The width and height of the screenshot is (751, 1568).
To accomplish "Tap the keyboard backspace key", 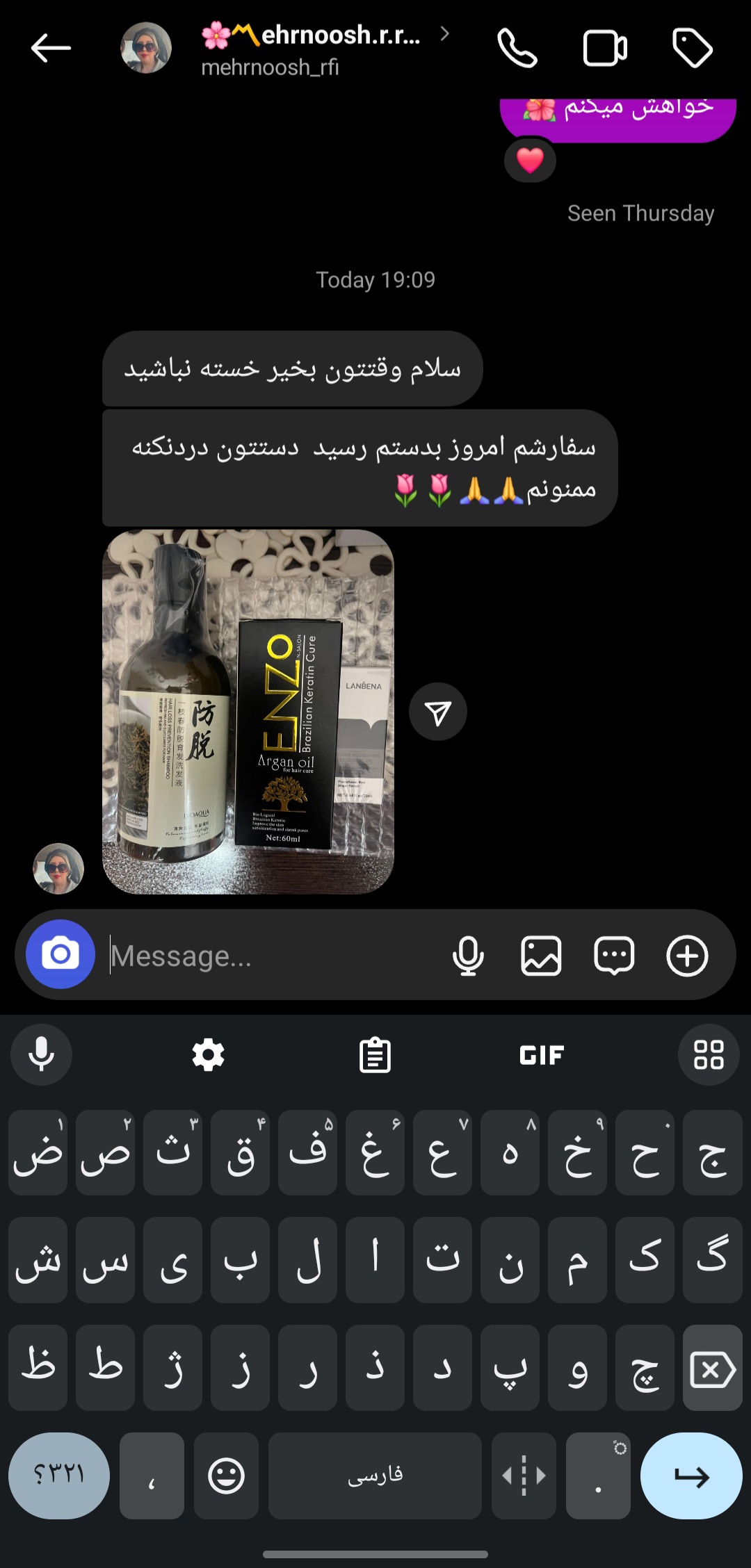I will (713, 1367).
